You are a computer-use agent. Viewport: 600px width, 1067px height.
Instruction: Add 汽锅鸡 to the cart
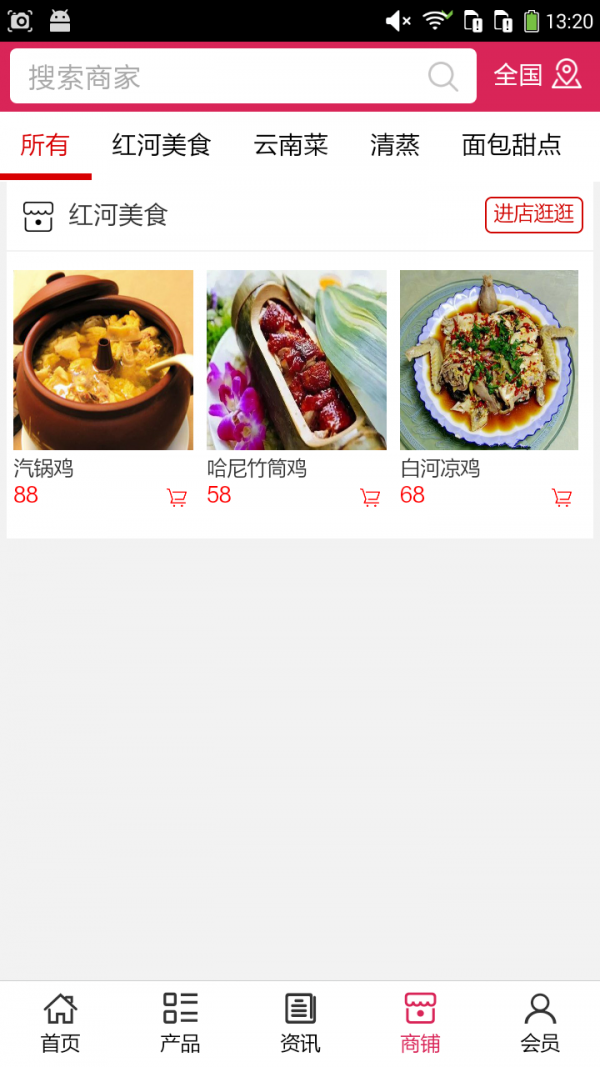tap(177, 498)
